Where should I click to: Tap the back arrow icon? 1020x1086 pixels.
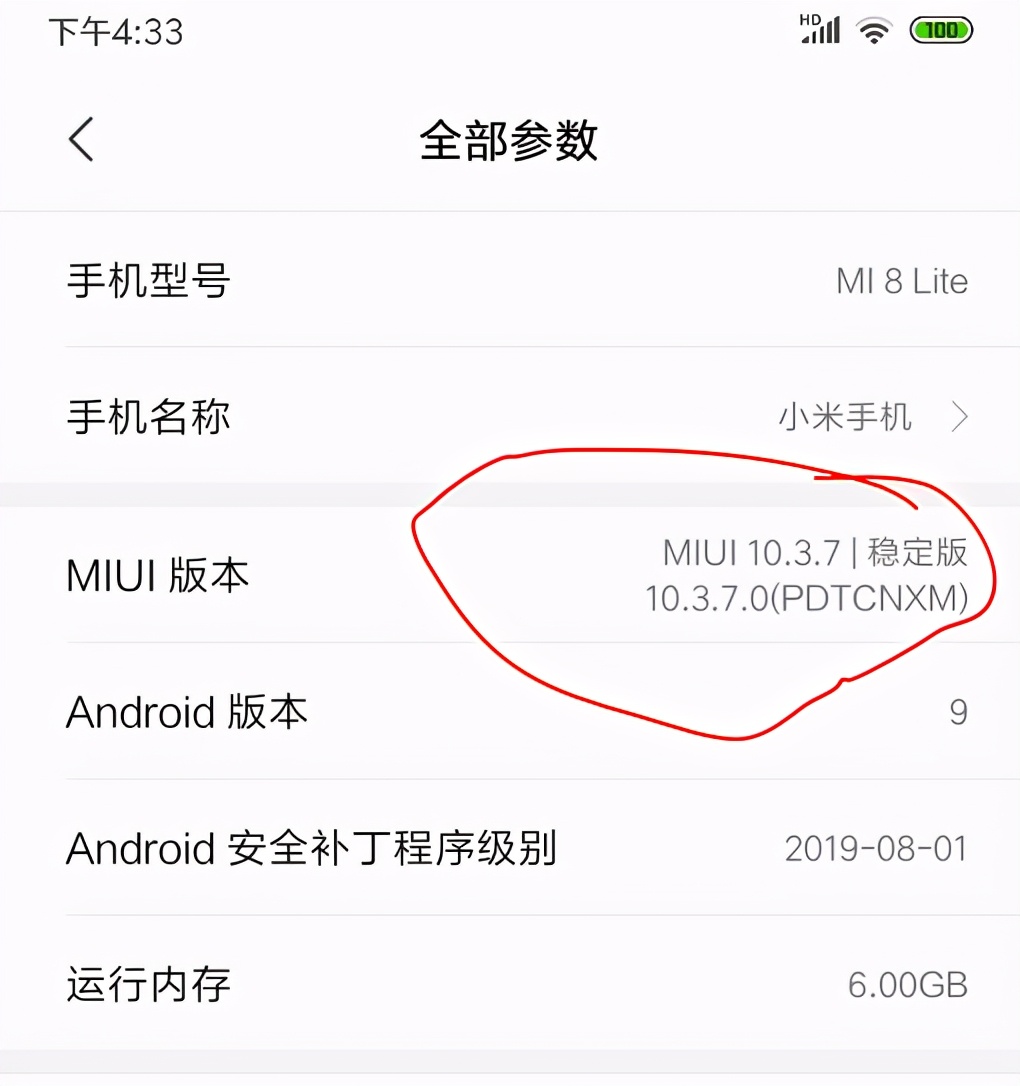click(x=80, y=141)
